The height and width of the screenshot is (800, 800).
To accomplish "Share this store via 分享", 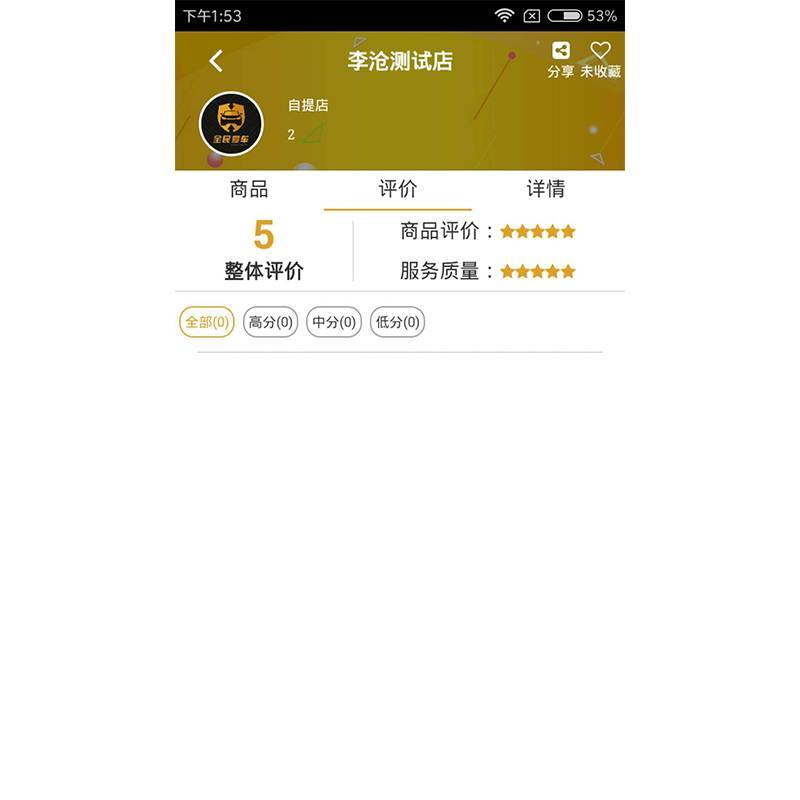I will pyautogui.click(x=561, y=59).
